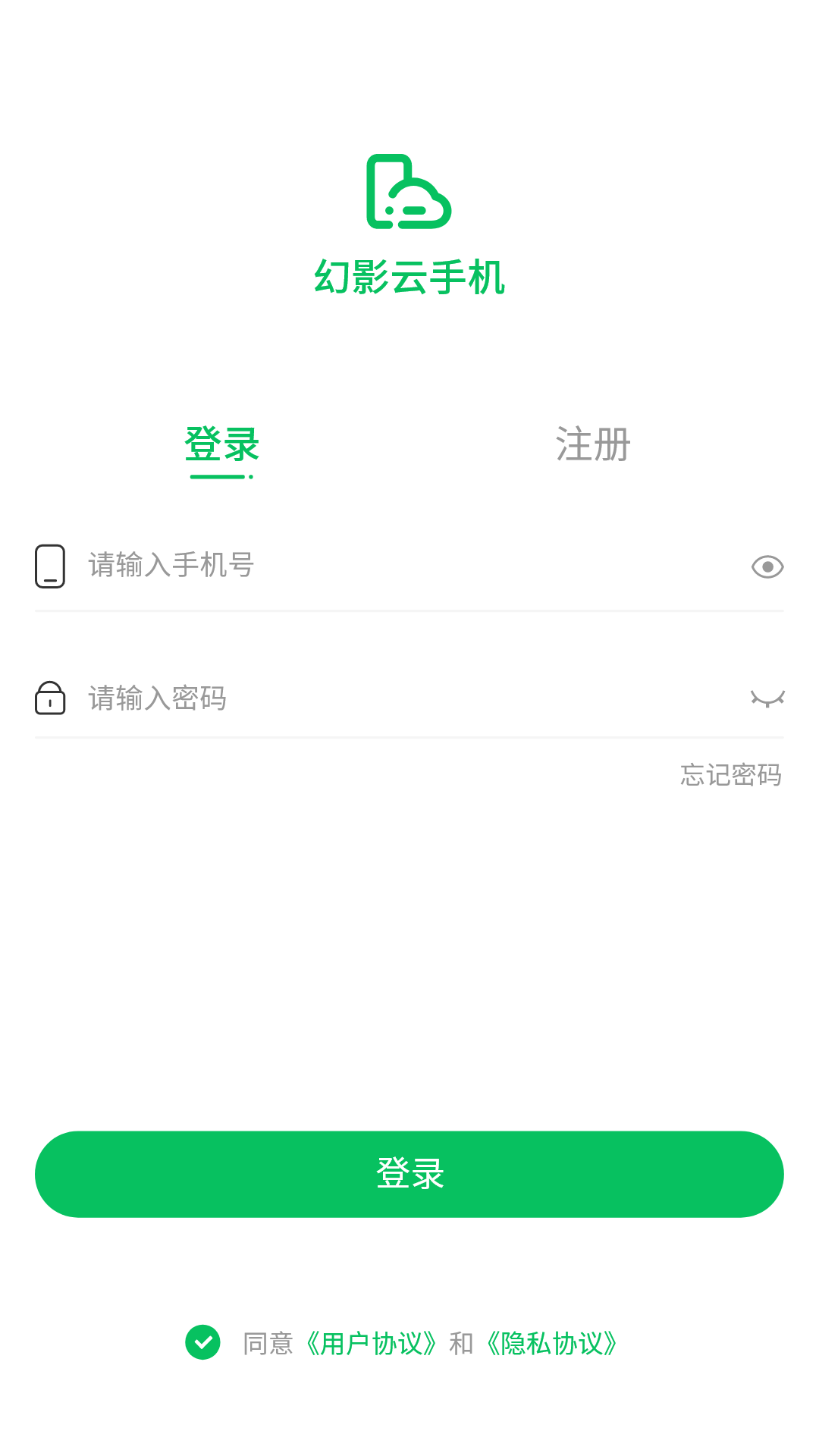The height and width of the screenshot is (1456, 819).
Task: Switch to the 注册 tab
Action: click(591, 446)
